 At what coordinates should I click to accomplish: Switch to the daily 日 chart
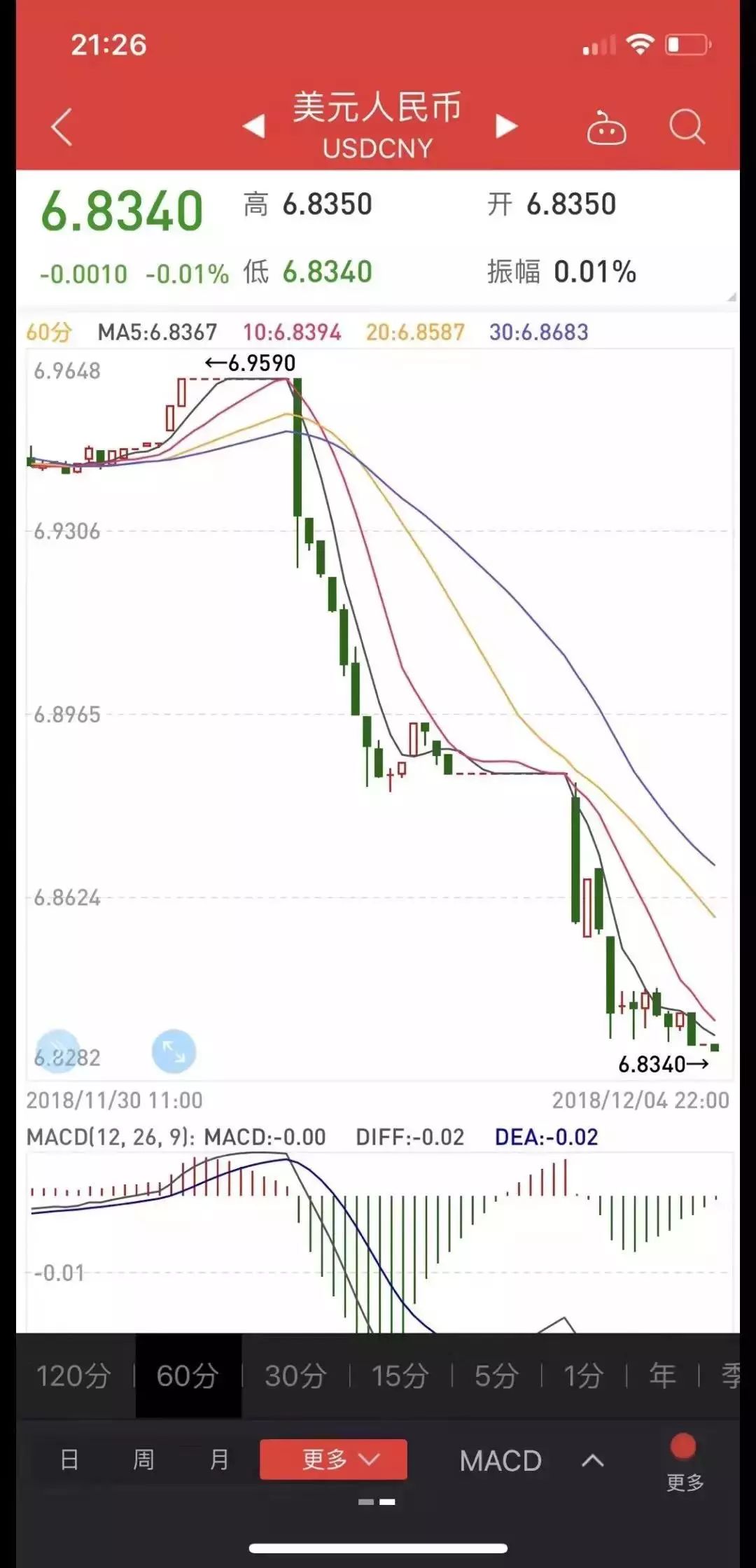(x=69, y=1460)
